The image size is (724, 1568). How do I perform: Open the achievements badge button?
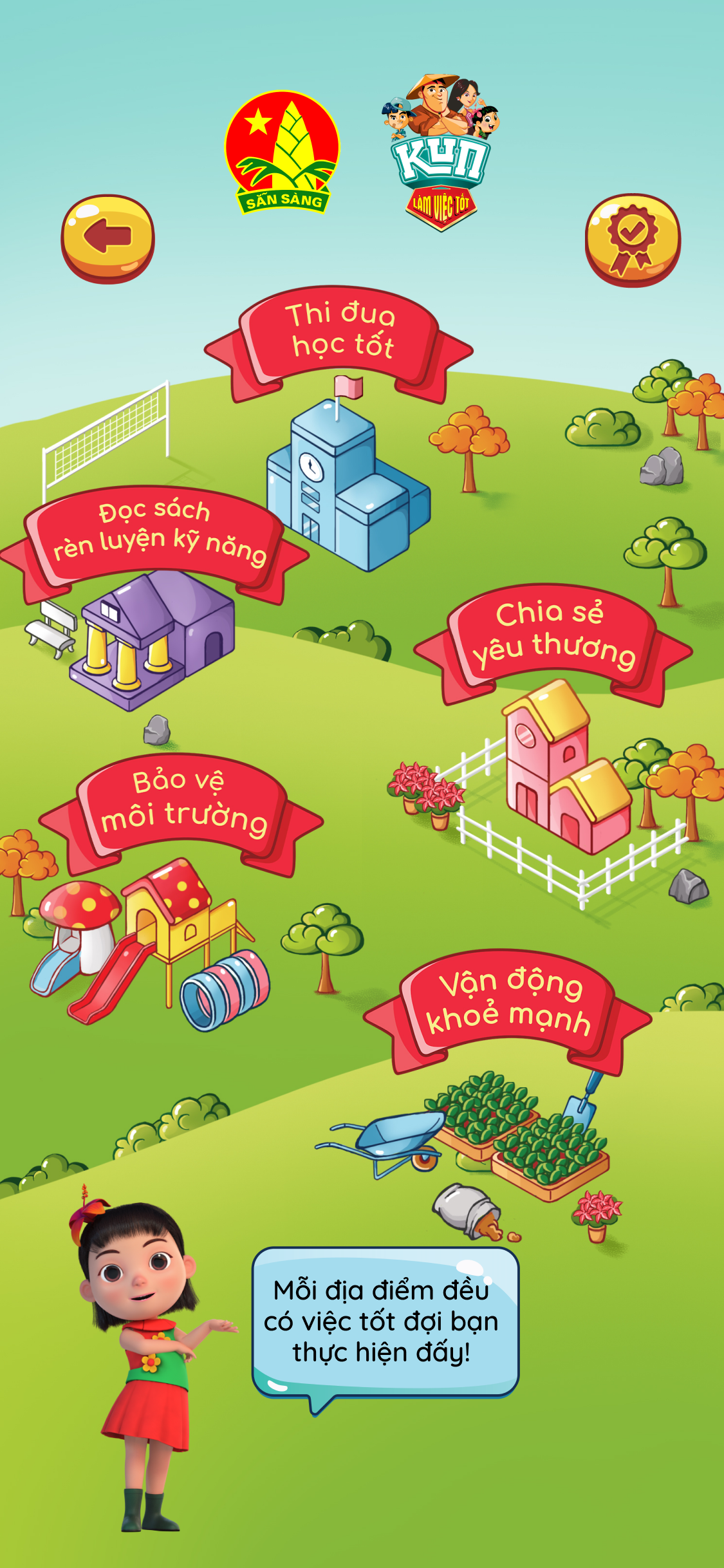point(632,239)
